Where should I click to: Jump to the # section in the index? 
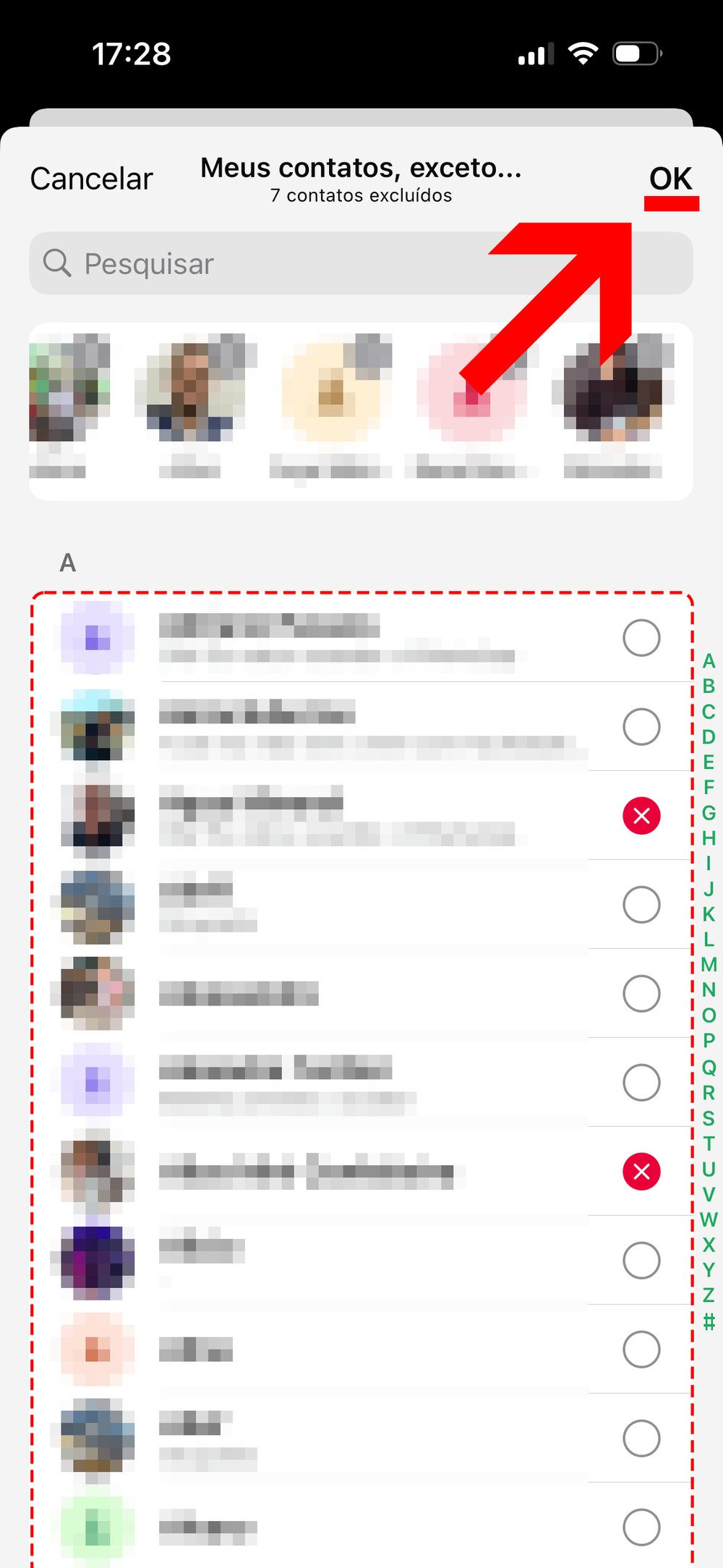click(x=709, y=1321)
